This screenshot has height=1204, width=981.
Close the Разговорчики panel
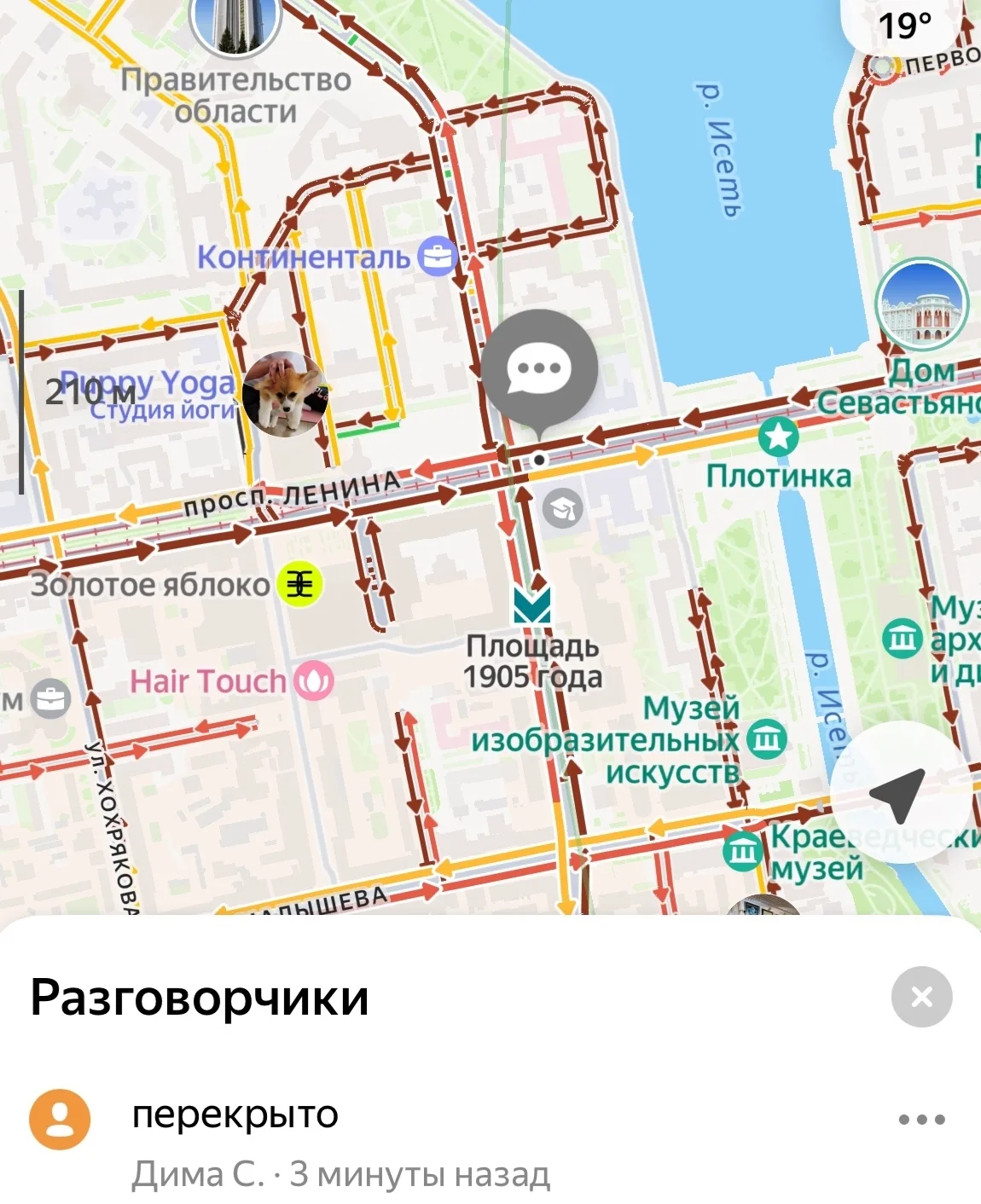point(921,996)
